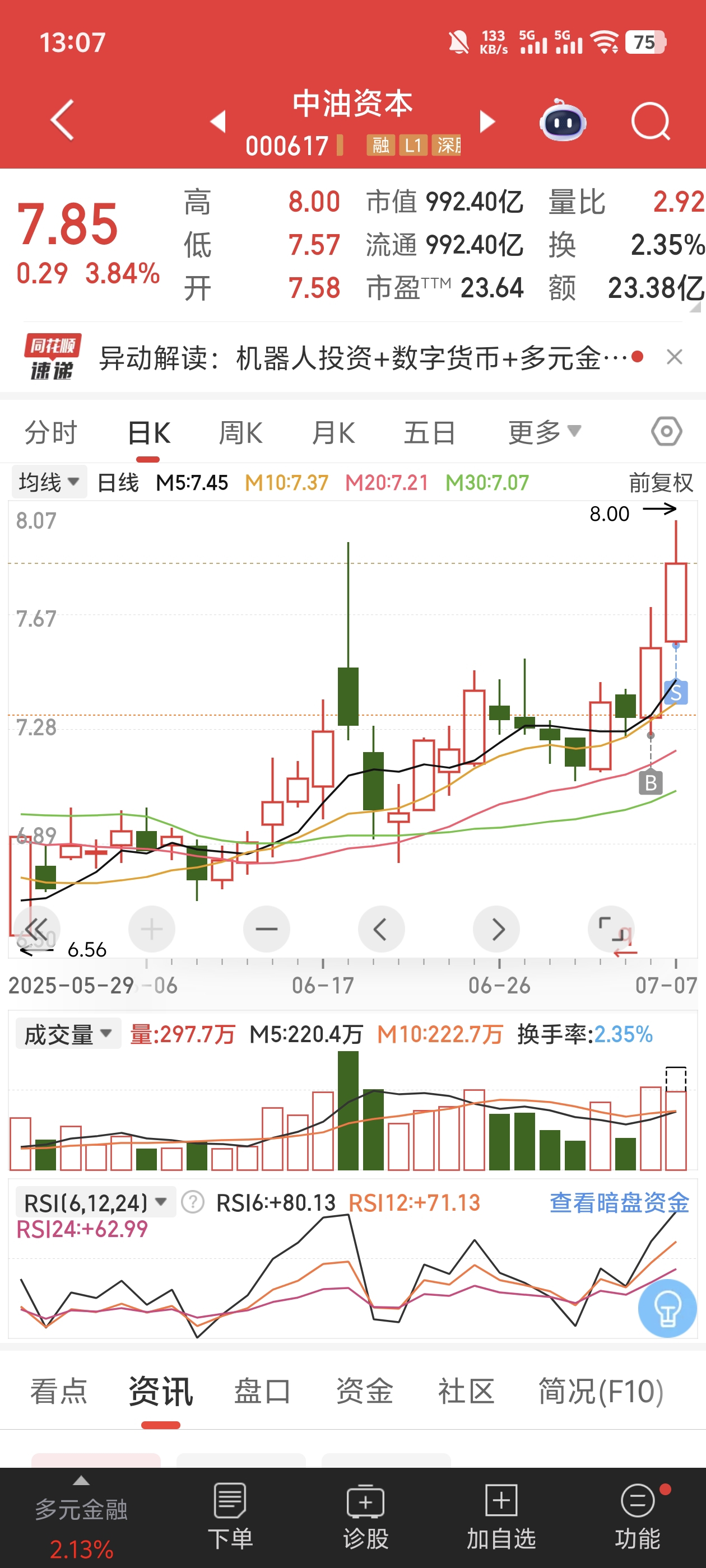
Task: Open the robot AI assistant
Action: pyautogui.click(x=562, y=120)
